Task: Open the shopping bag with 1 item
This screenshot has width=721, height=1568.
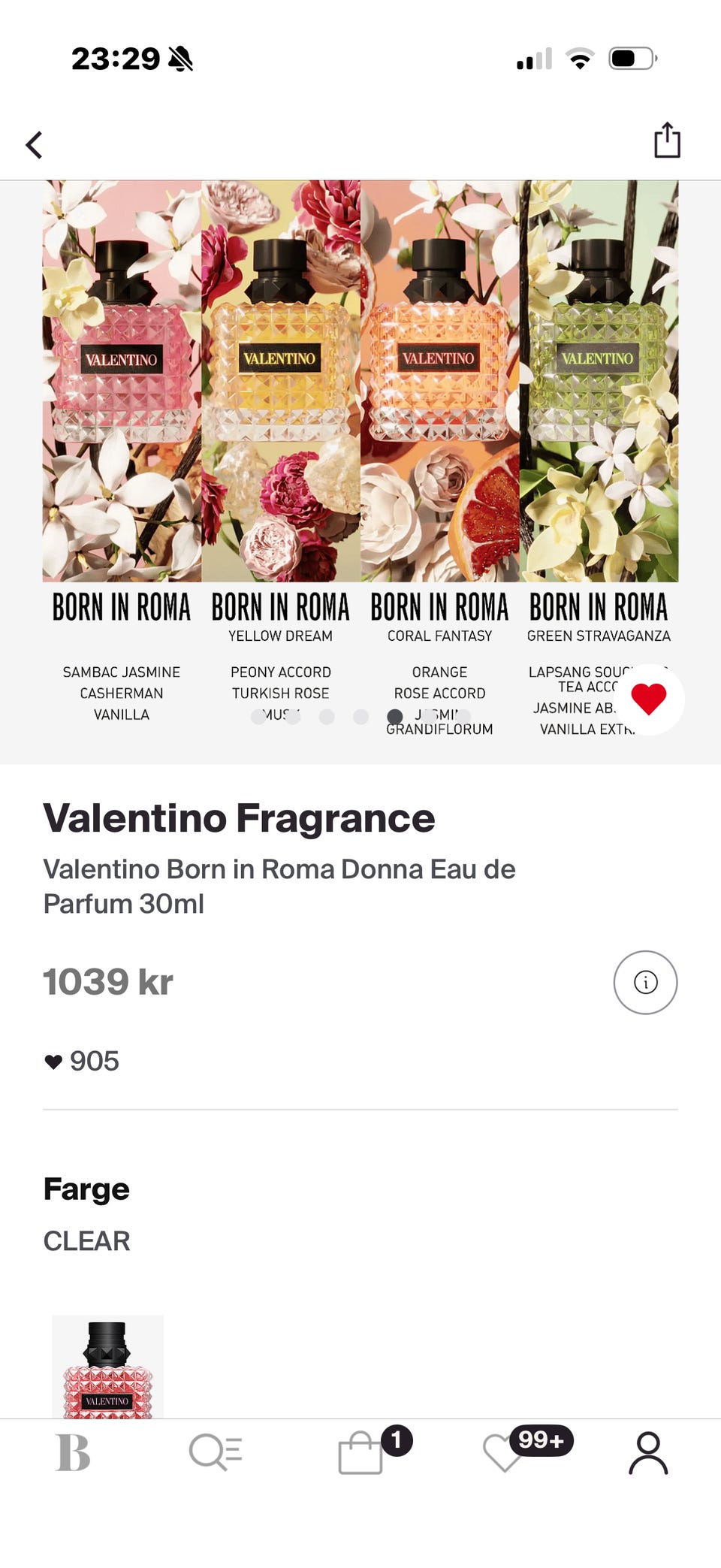Action: 361,1452
